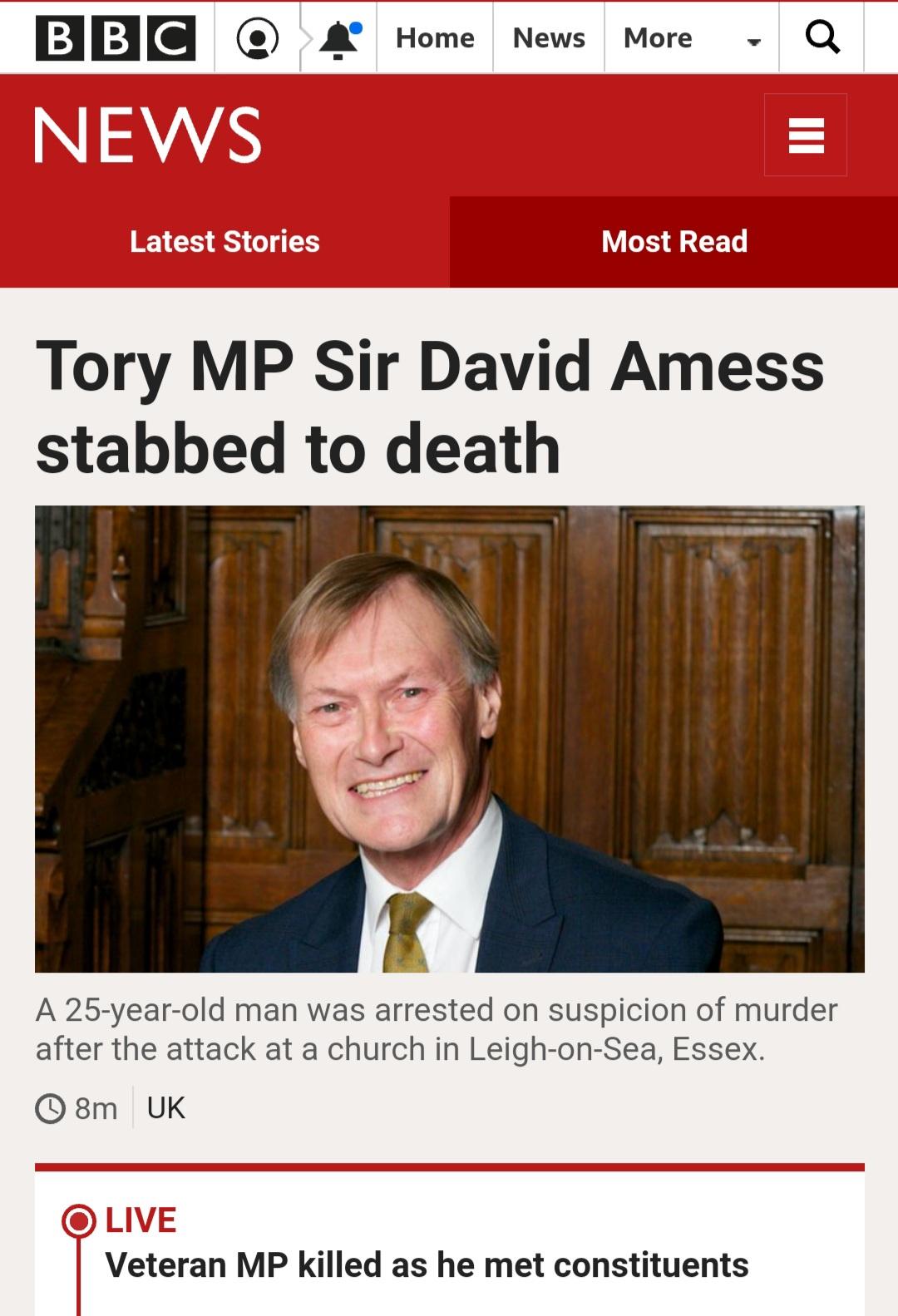
Task: Open the Sir David Amess headline story
Action: tap(430, 407)
